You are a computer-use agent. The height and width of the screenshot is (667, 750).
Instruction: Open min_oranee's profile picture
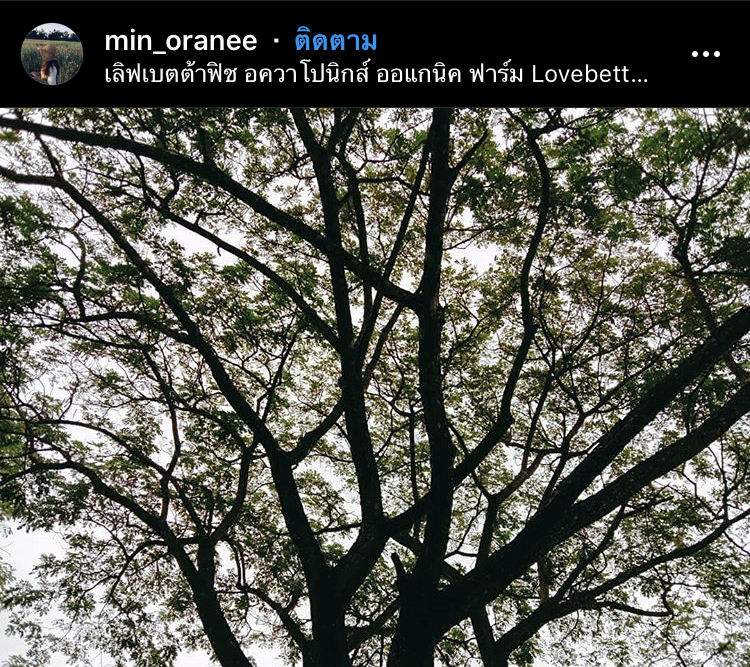pyautogui.click(x=52, y=54)
